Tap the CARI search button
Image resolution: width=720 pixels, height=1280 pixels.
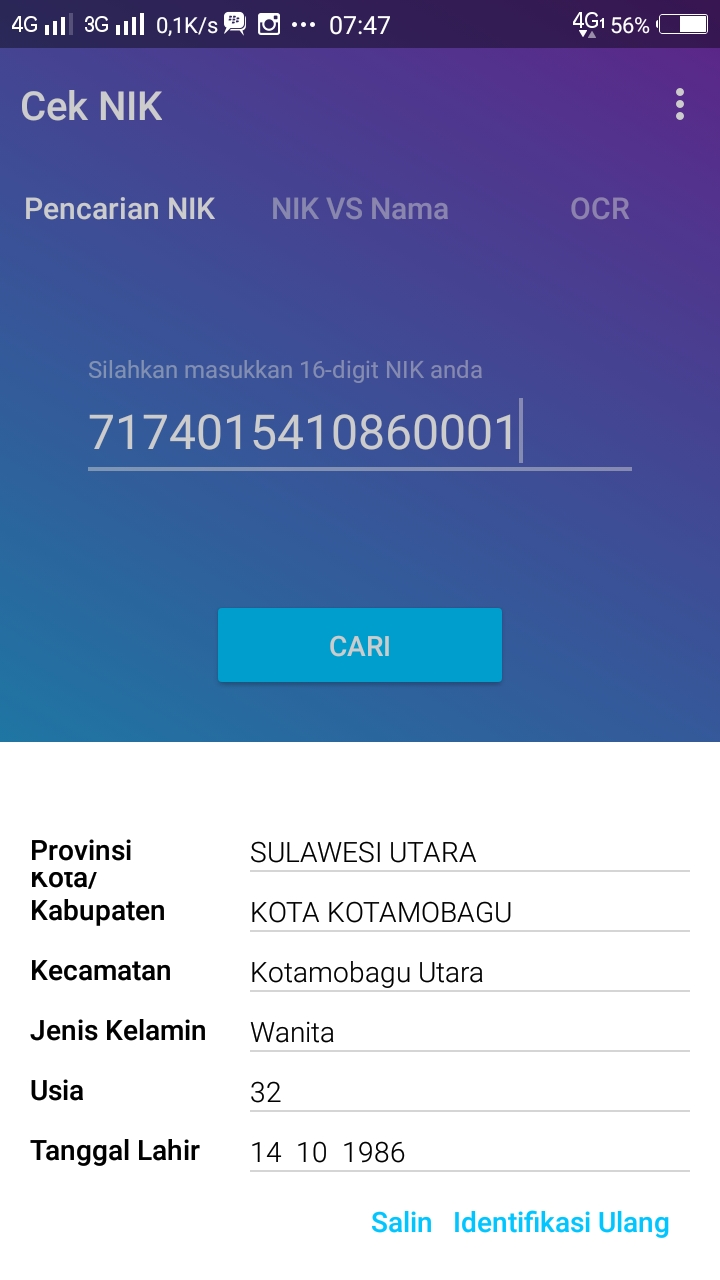360,646
